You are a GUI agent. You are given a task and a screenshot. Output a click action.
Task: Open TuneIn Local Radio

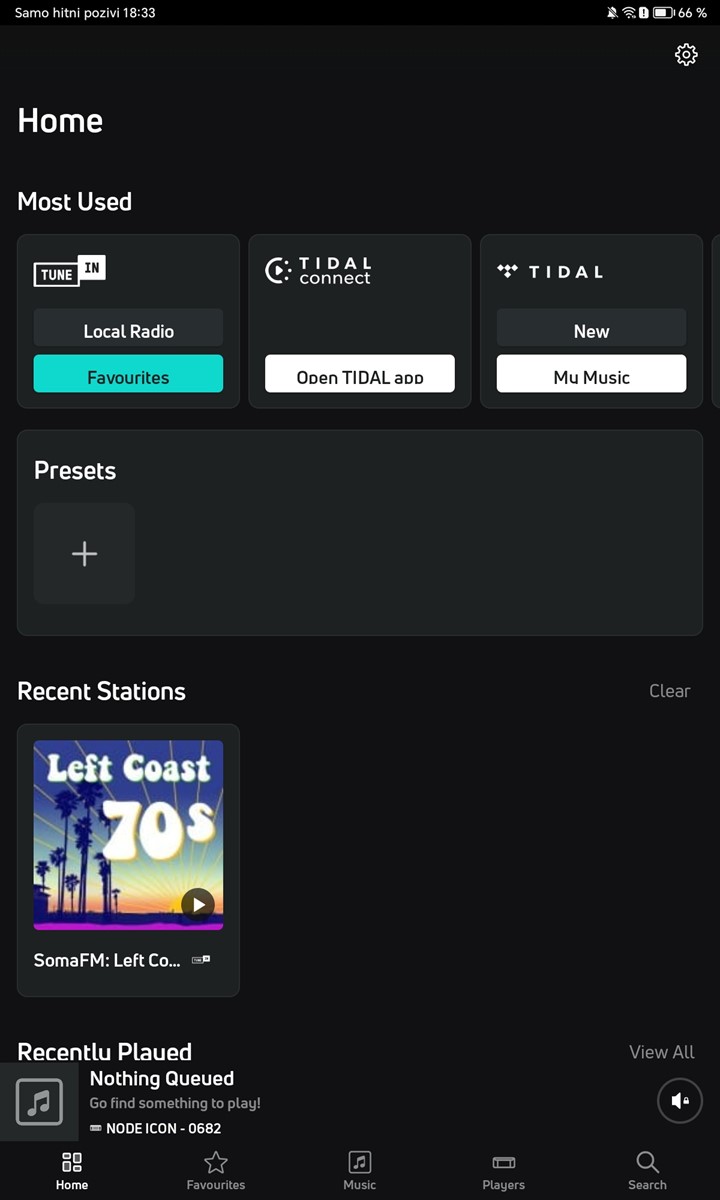[128, 330]
